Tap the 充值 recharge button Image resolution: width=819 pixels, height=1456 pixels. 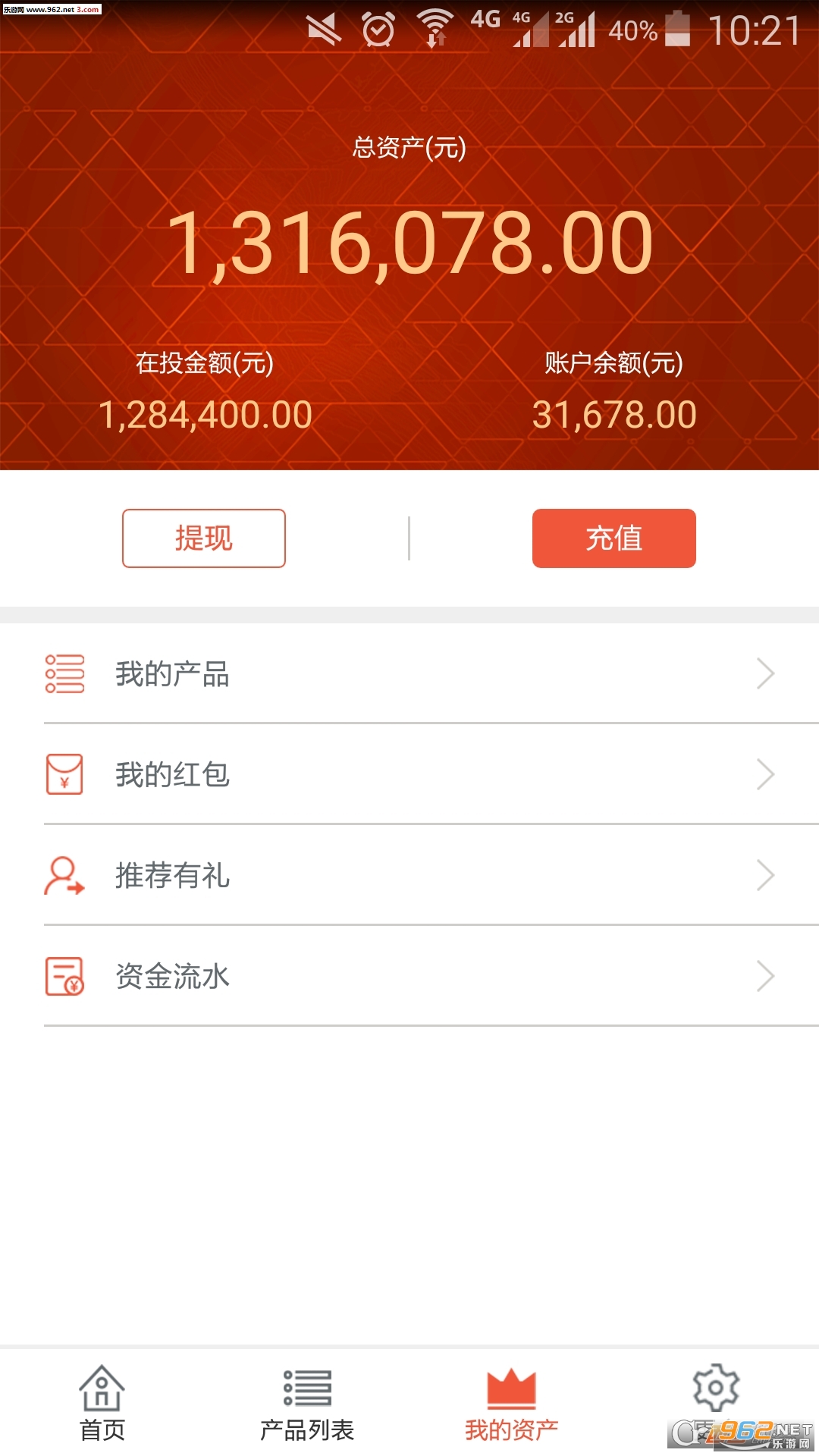pos(613,538)
